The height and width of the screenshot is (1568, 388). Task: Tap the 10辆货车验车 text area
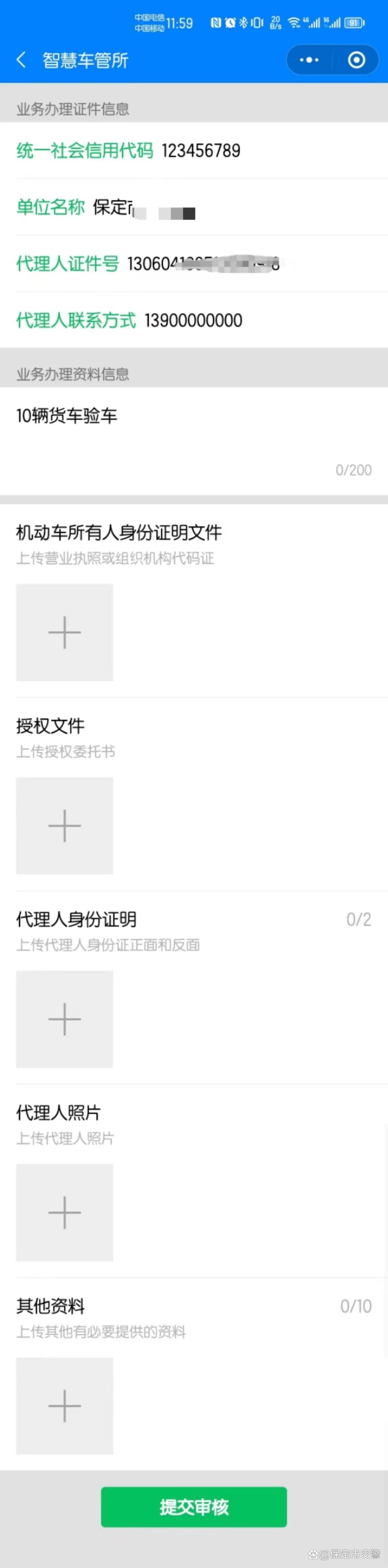tap(193, 438)
